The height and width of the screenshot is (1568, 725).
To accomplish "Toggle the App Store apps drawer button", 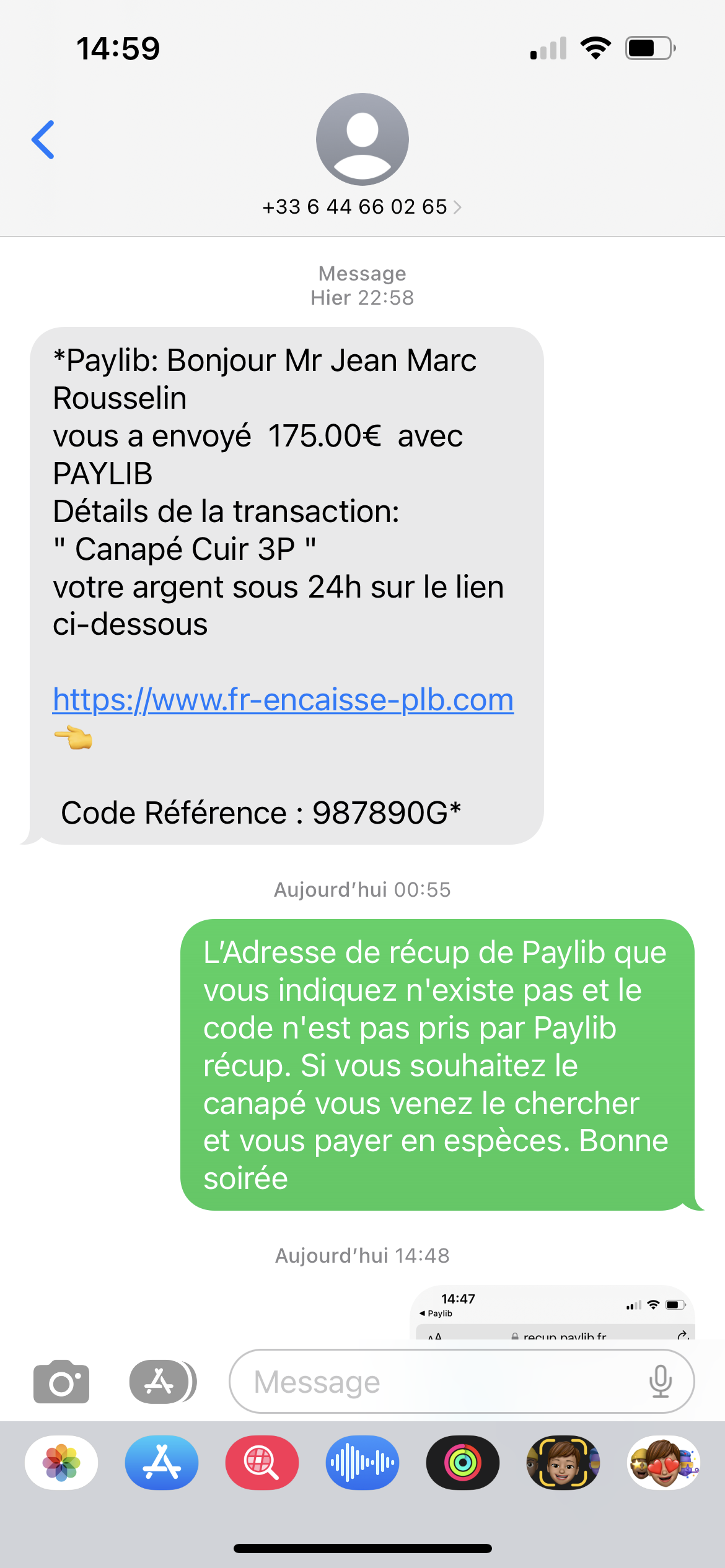I will 163,1382.
